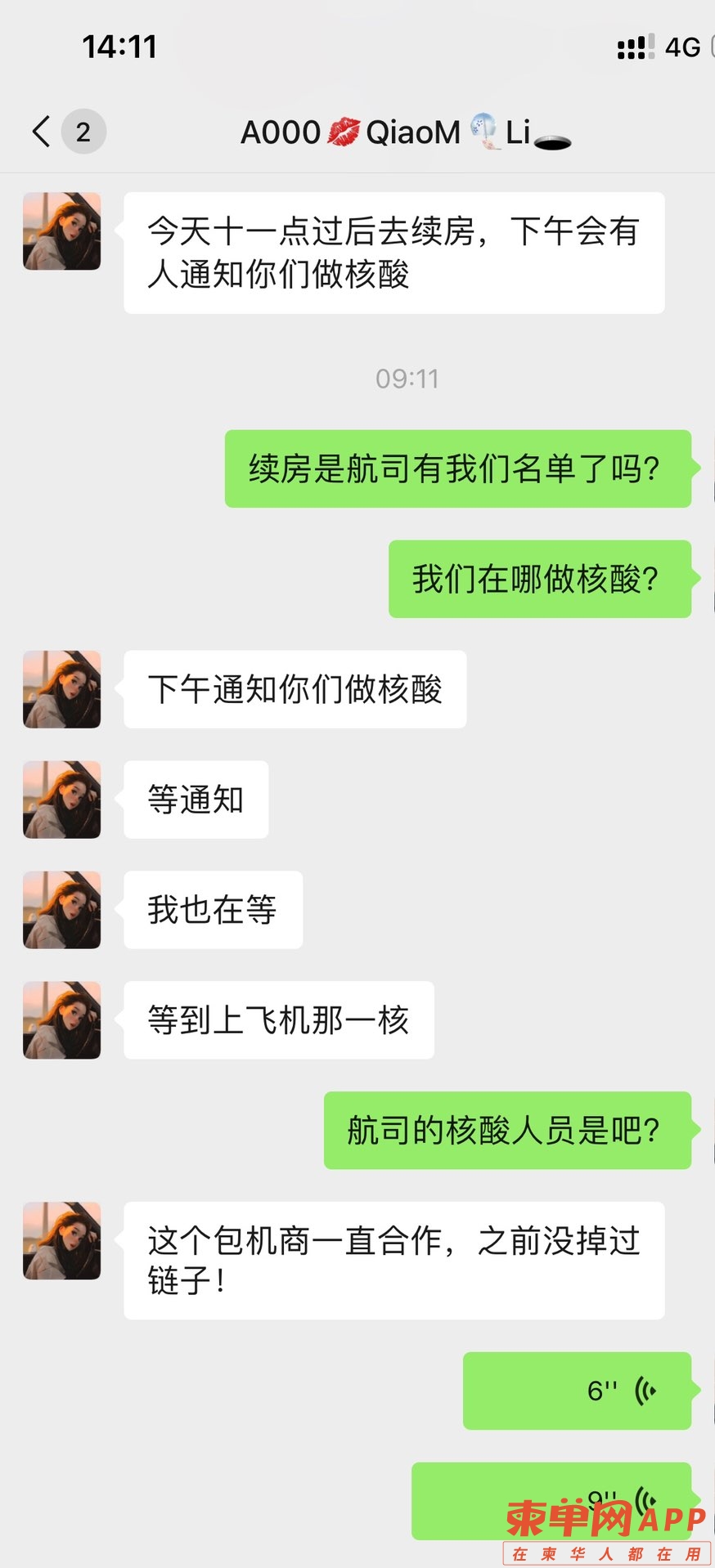Open contact avatar beside 今天十一点过后去续房 message
Screen dimensions: 715x1568
(62, 231)
